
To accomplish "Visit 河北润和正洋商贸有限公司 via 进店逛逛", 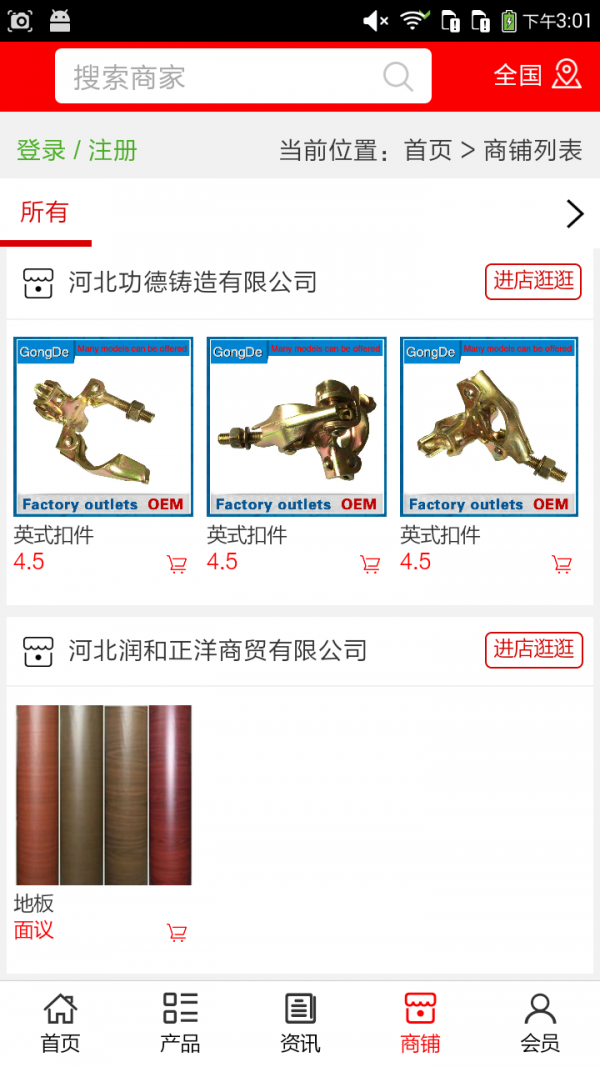I will (x=534, y=650).
